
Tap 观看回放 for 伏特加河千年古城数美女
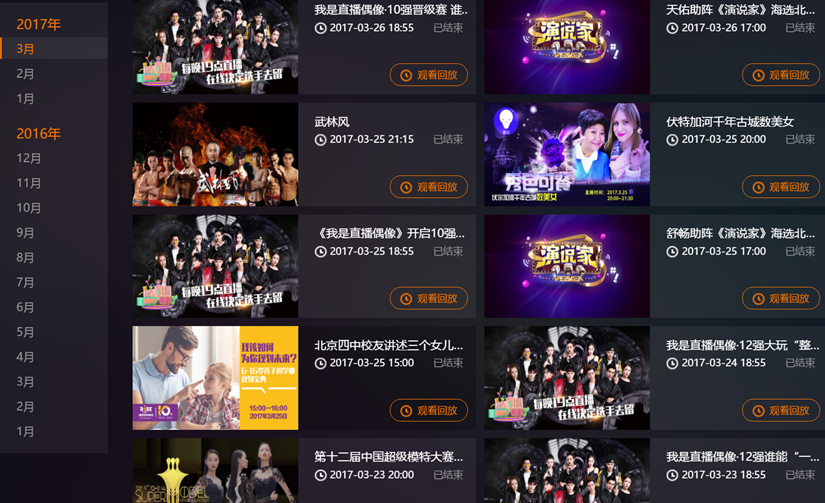pos(781,187)
